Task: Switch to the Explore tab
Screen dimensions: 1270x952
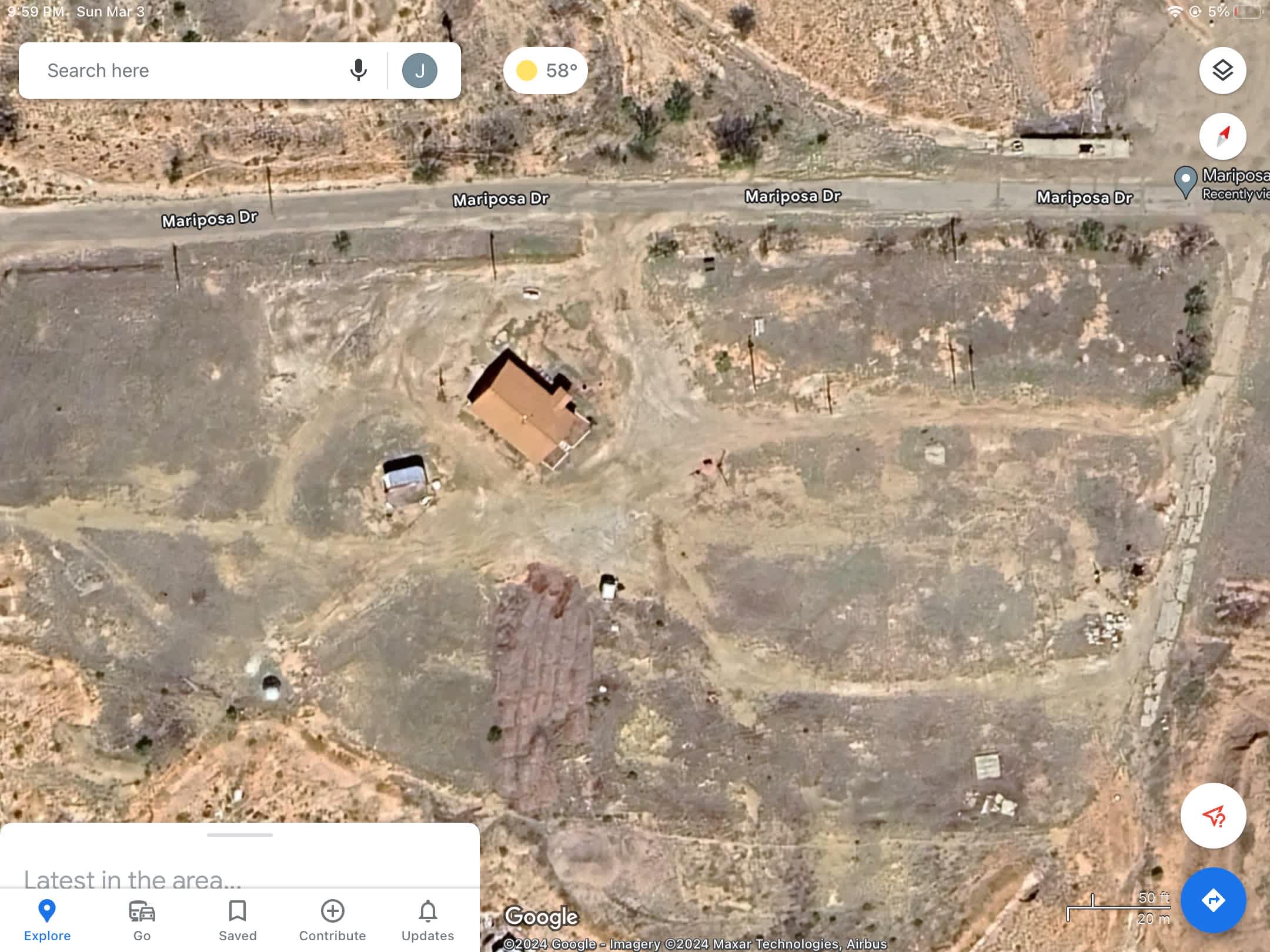Action: tap(47, 920)
